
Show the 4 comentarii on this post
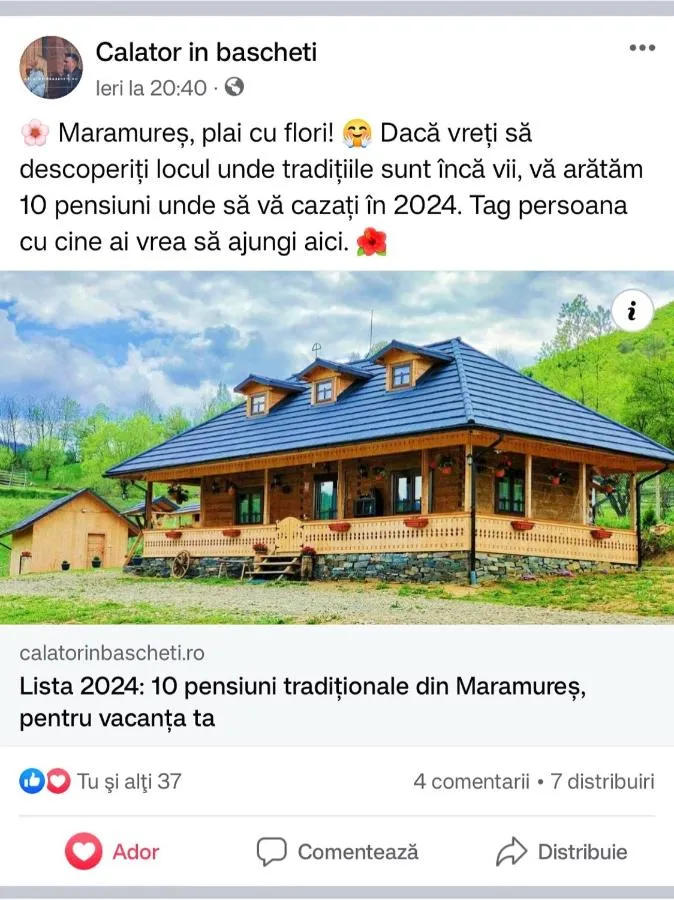point(471,781)
